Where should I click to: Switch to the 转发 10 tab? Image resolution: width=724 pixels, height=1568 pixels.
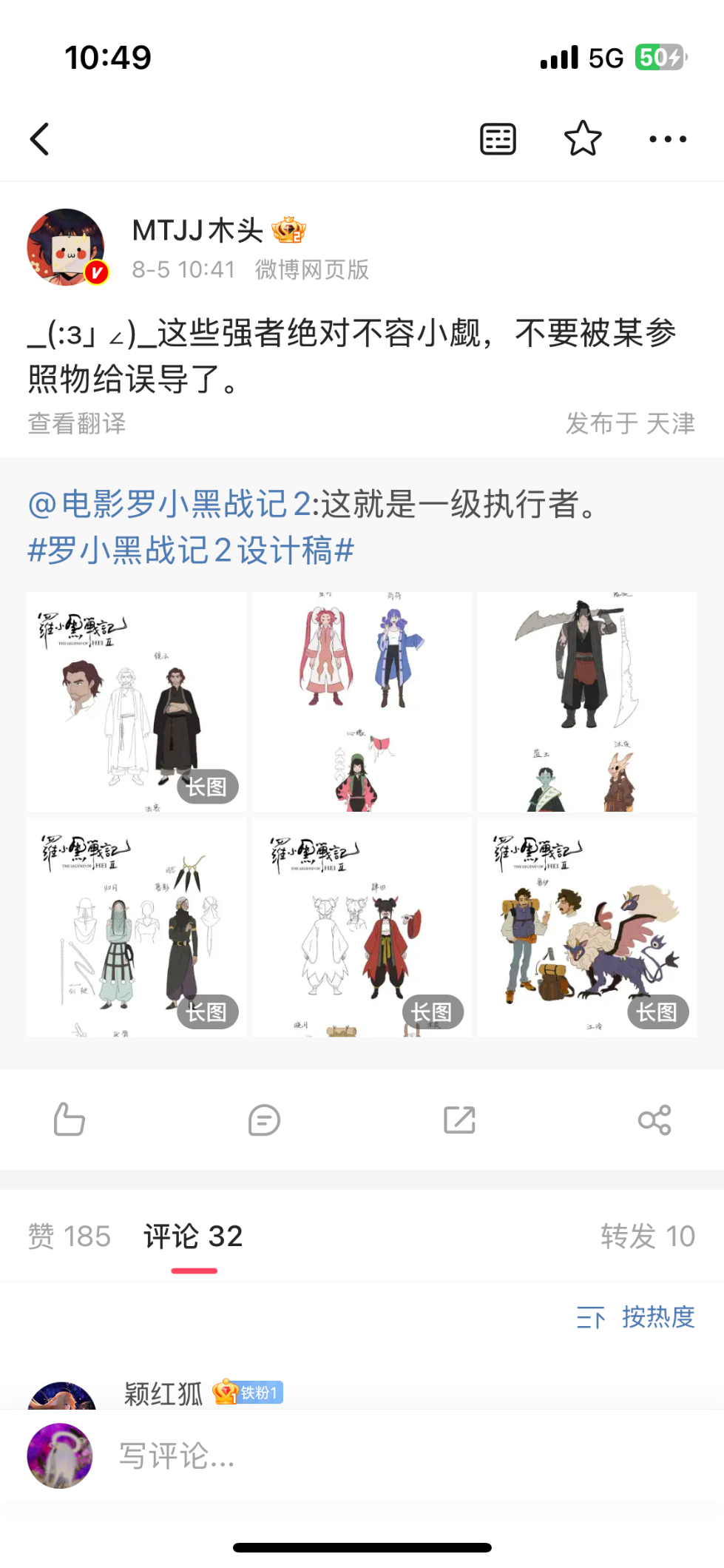[648, 1236]
